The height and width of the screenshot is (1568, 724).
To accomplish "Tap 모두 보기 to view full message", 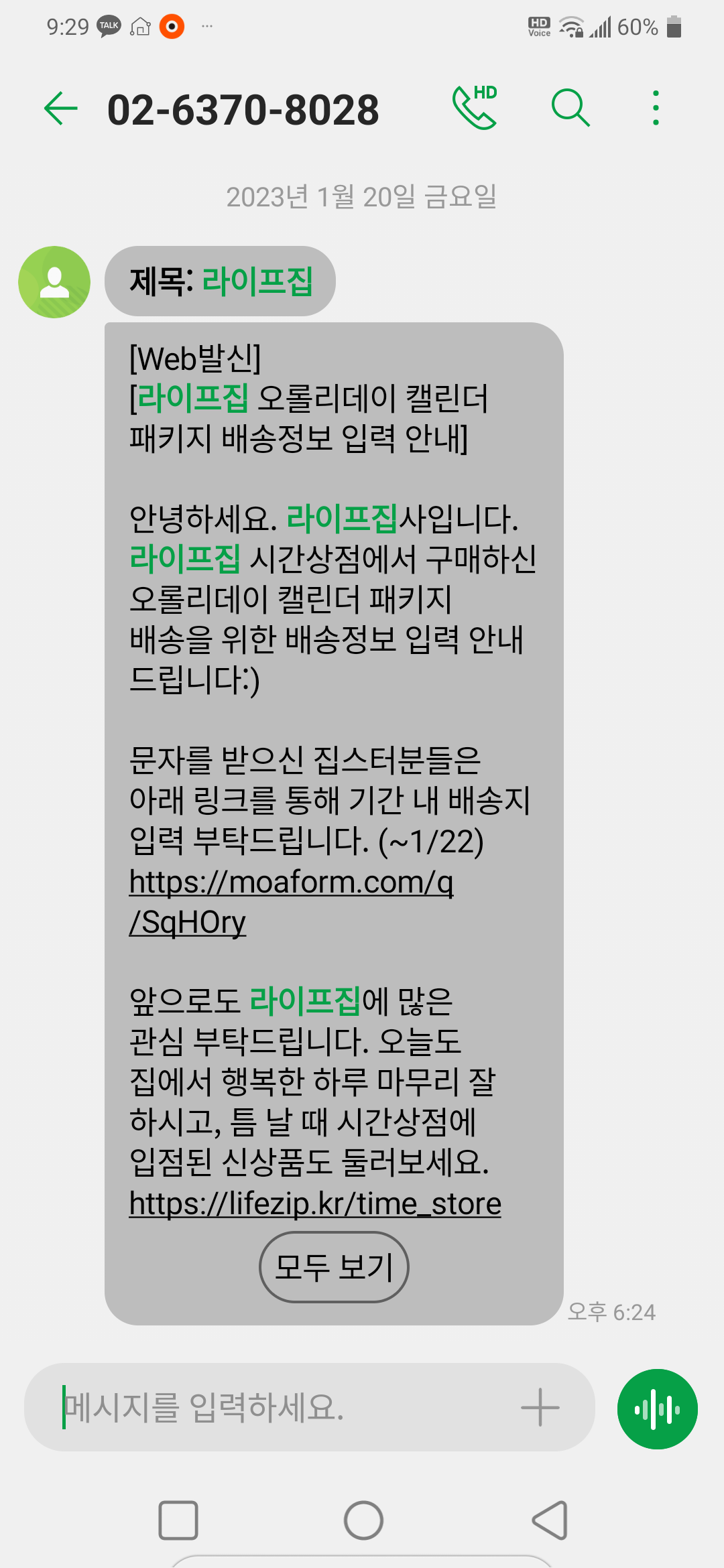I will (334, 1267).
